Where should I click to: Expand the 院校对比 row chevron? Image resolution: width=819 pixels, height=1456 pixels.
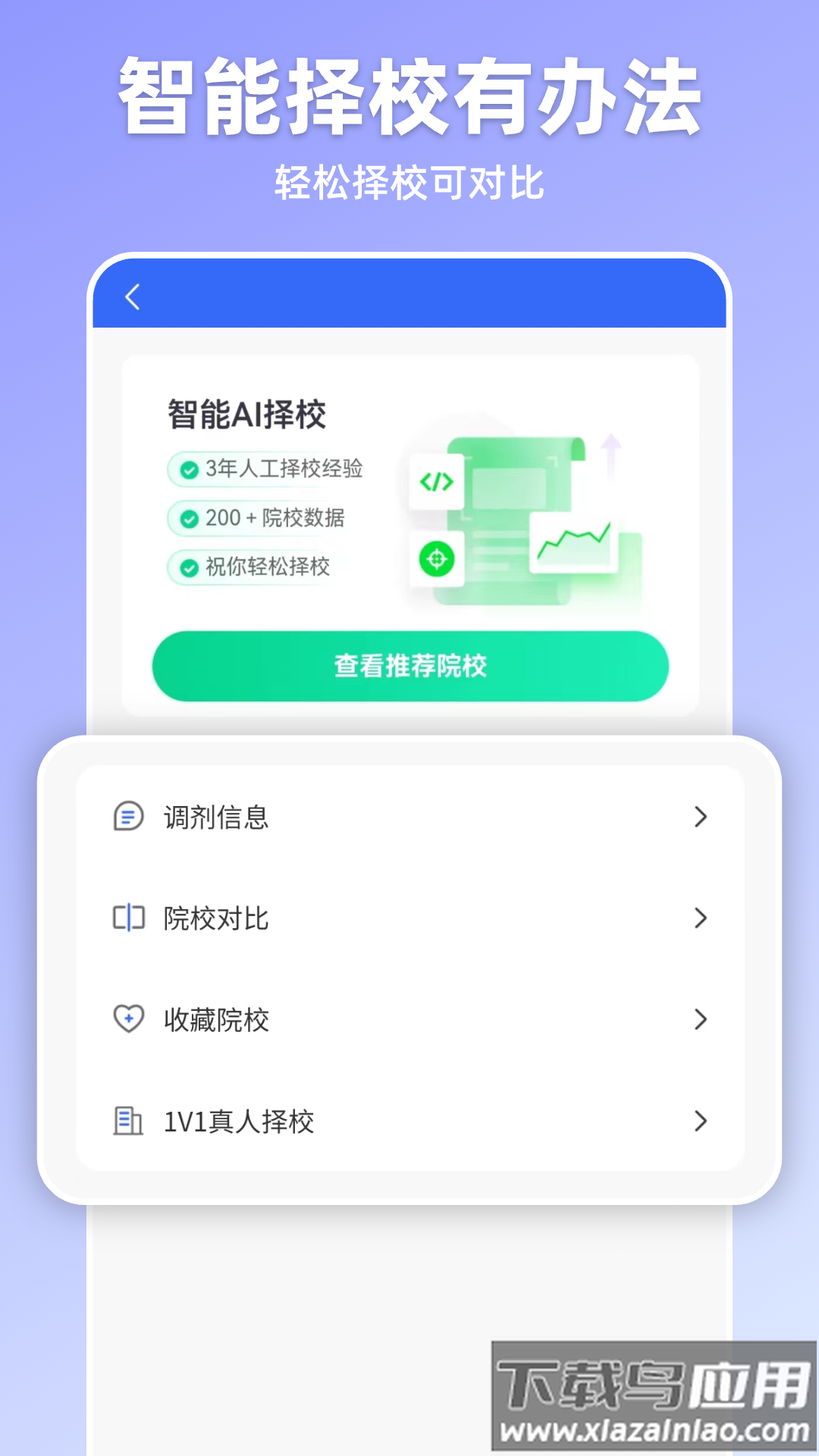point(700,918)
